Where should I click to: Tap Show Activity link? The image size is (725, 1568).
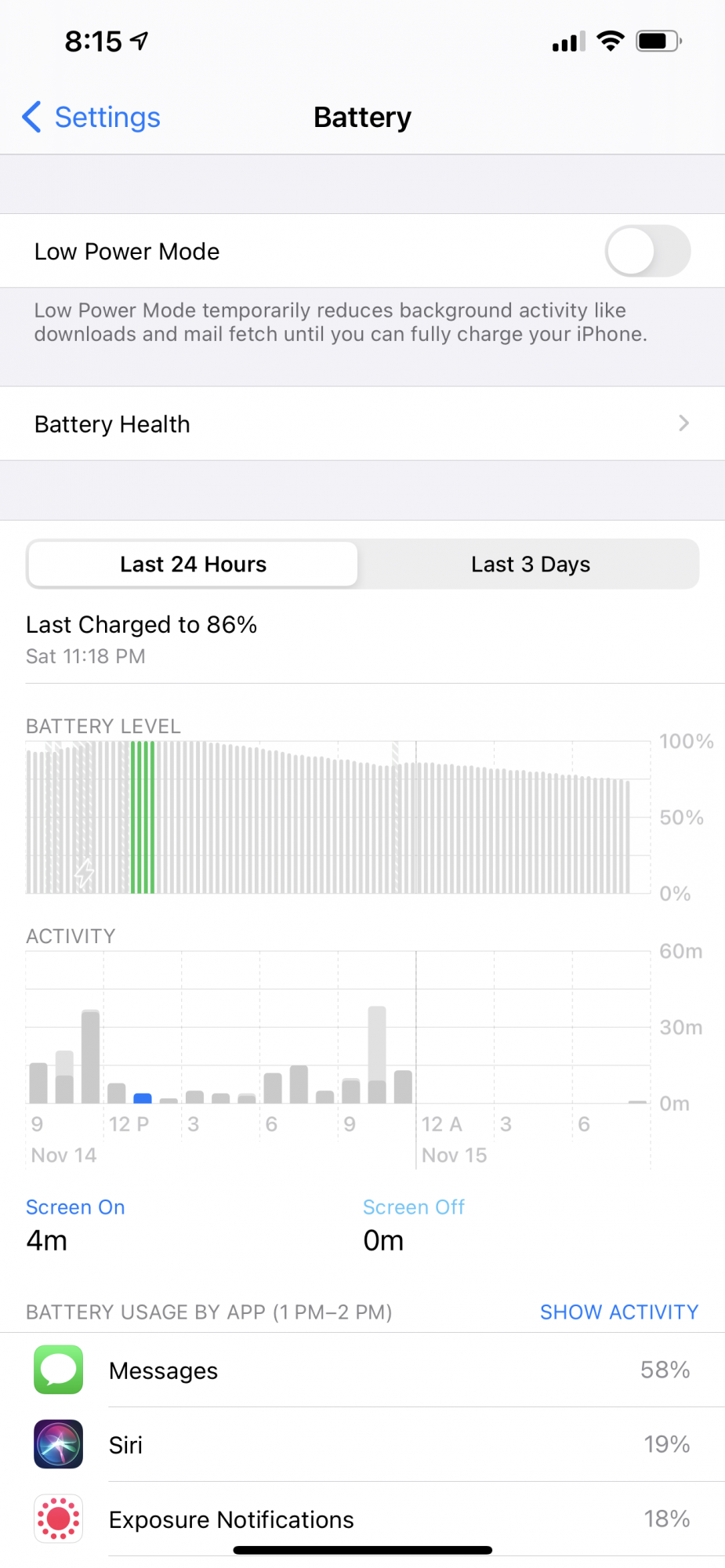tap(619, 1312)
